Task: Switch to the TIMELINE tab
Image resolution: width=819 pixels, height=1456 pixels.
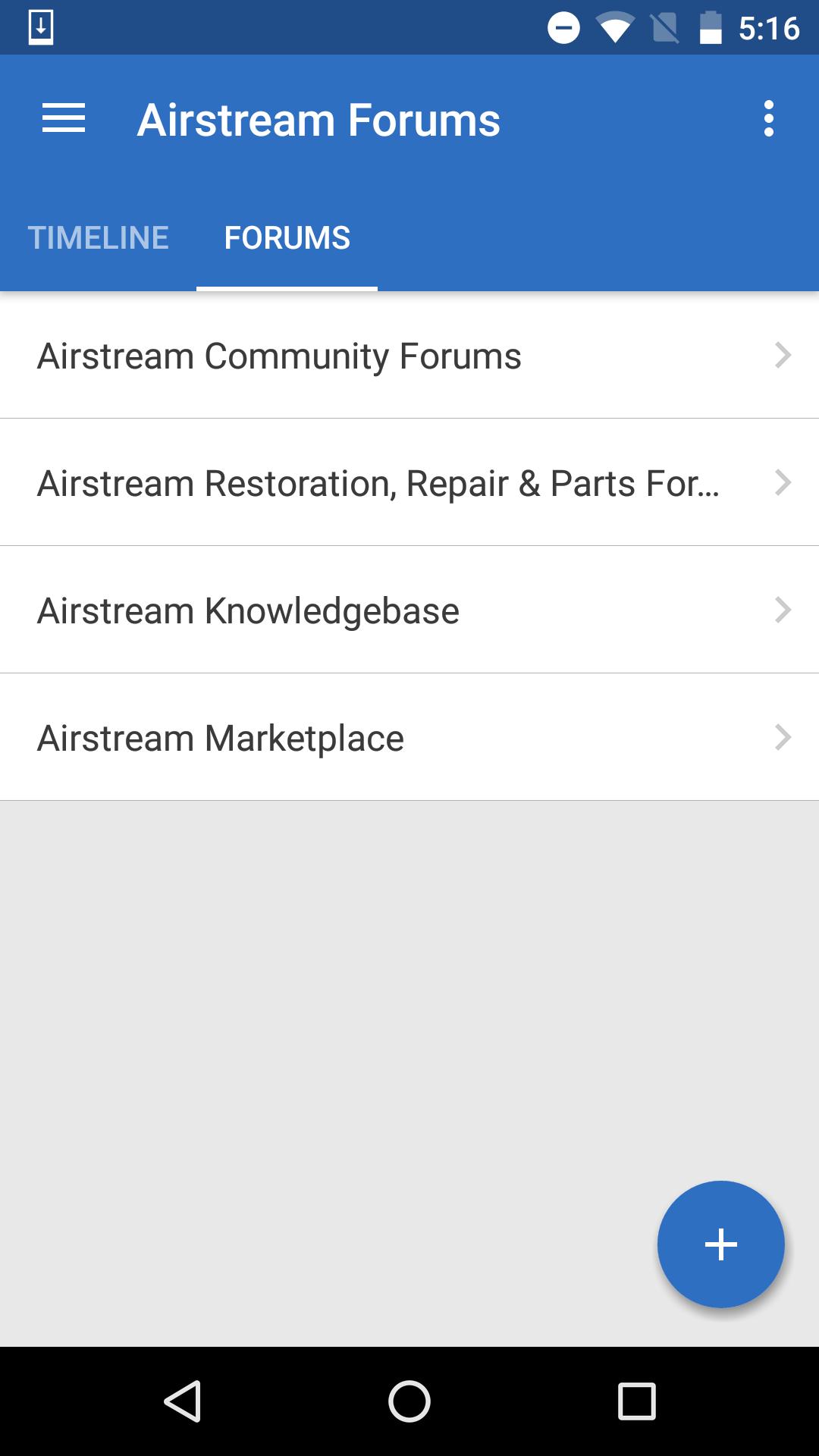Action: (x=99, y=237)
